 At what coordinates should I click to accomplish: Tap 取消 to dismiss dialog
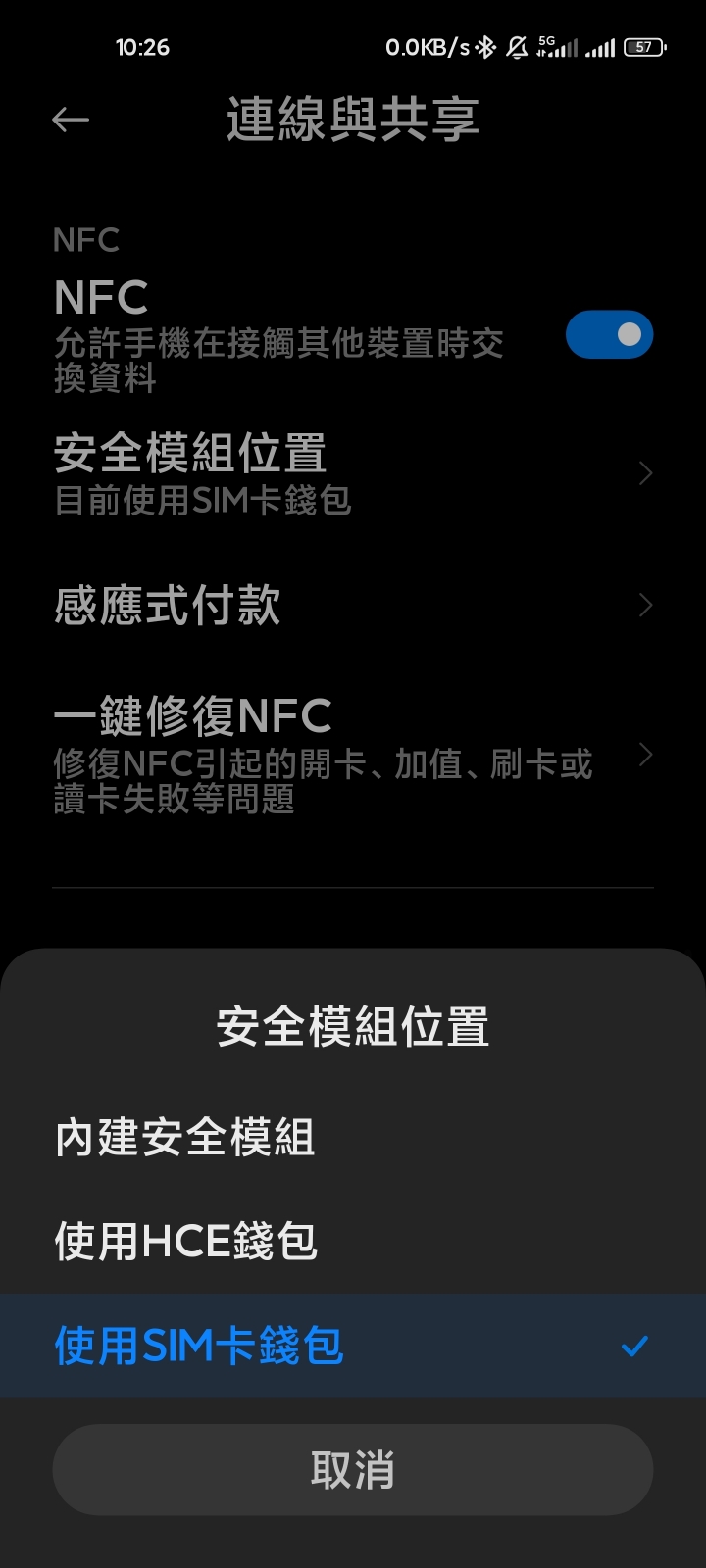point(352,1469)
